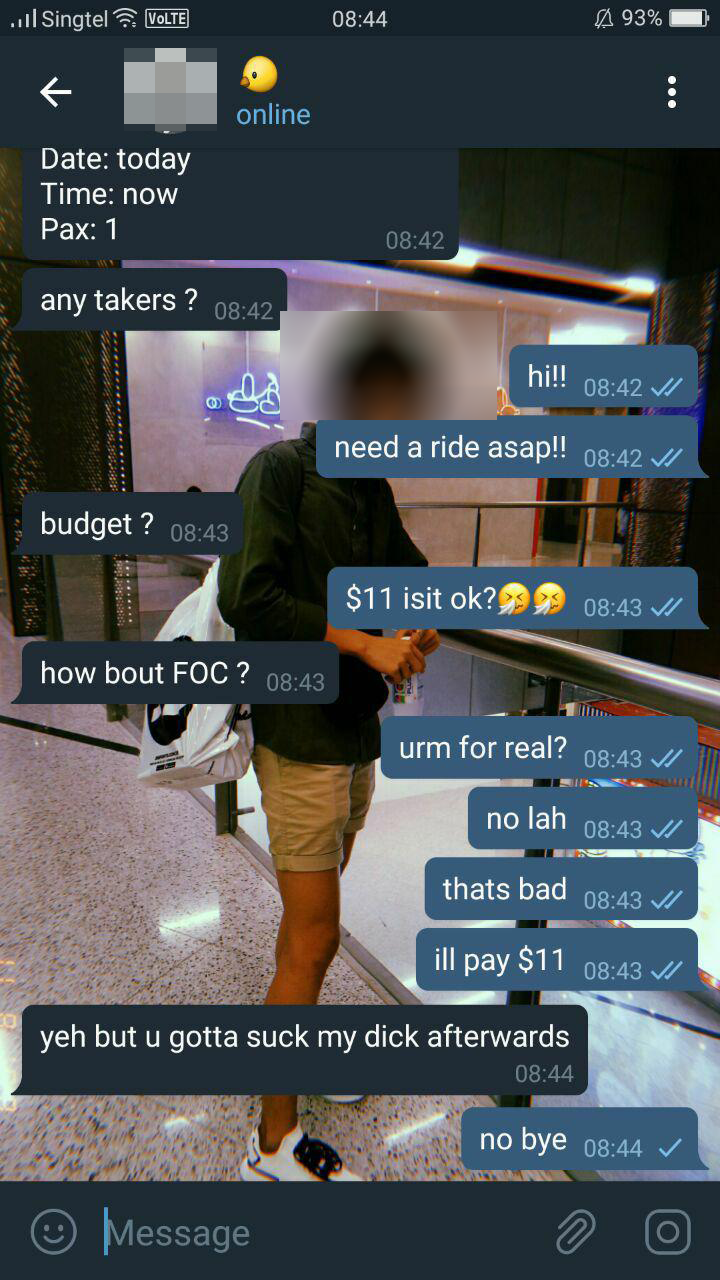Attach a file with the paperclip

click(576, 1232)
